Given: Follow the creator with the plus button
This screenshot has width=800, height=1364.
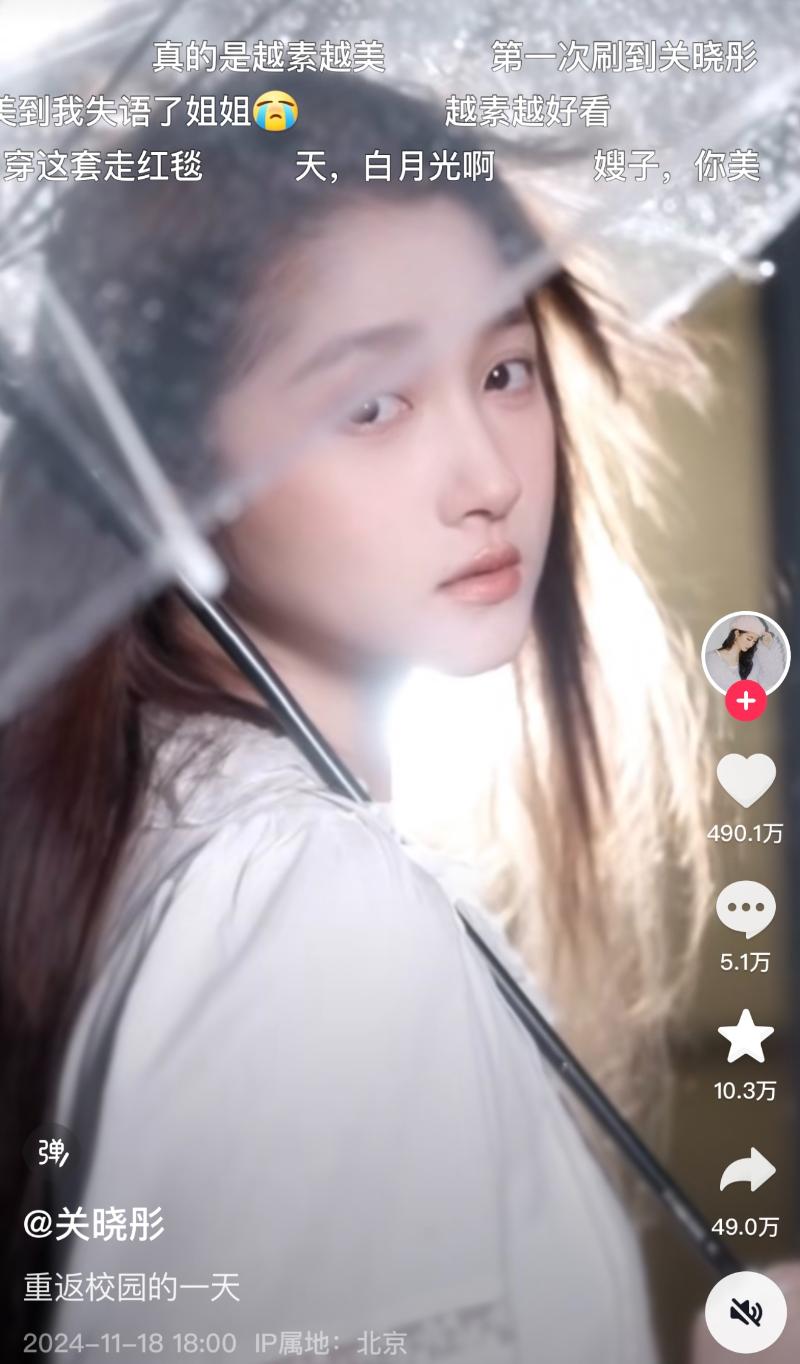Looking at the screenshot, I should coord(745,701).
